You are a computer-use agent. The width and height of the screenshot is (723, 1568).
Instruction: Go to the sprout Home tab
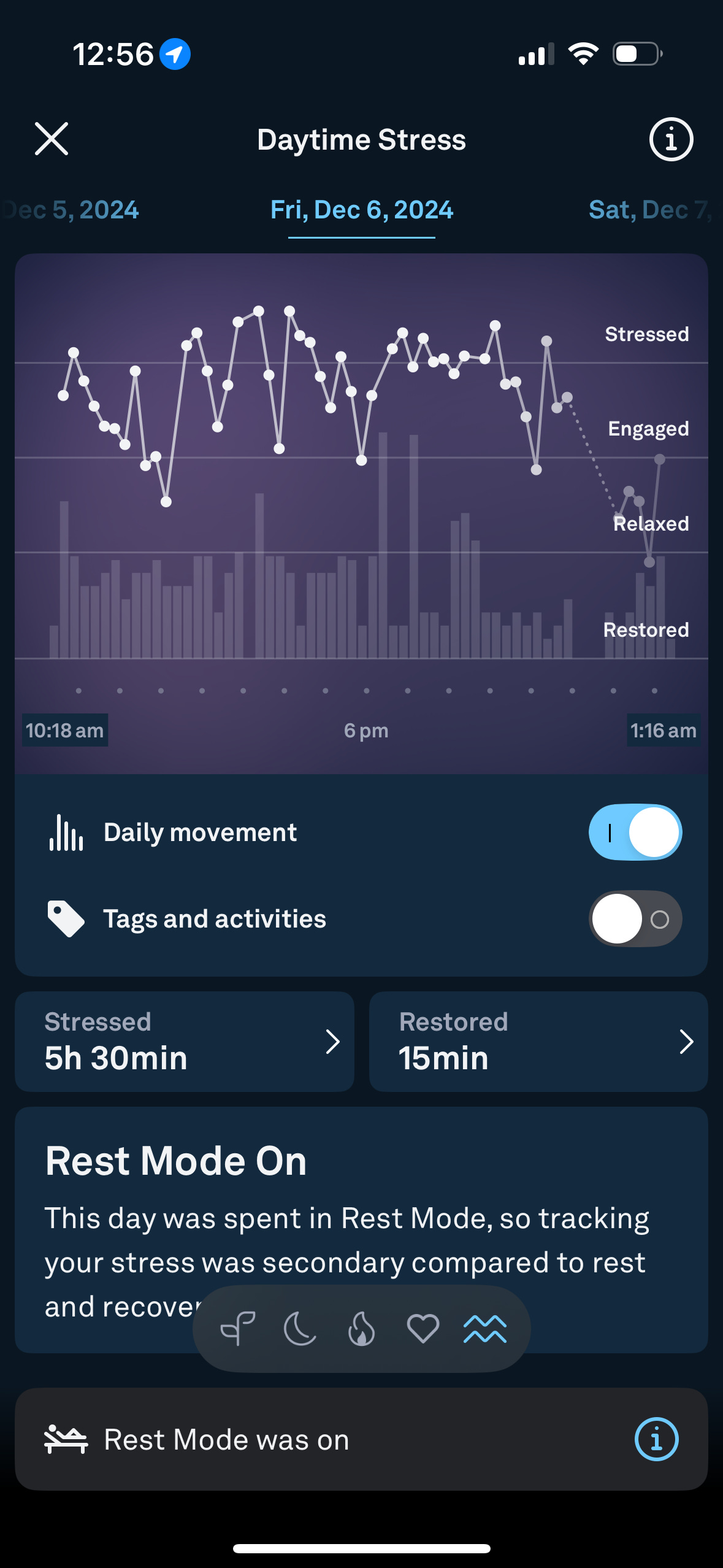(x=238, y=1329)
